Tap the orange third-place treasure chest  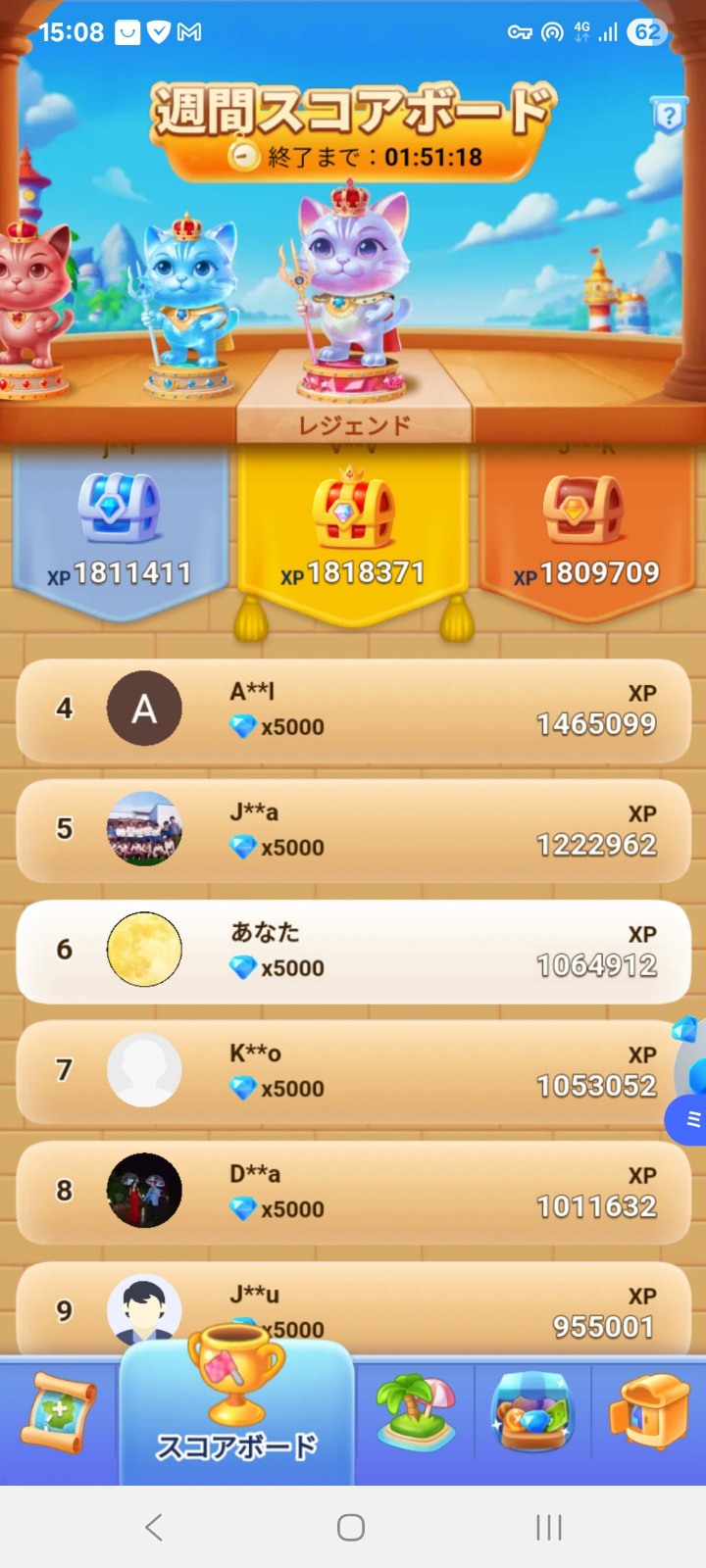pyautogui.click(x=584, y=510)
